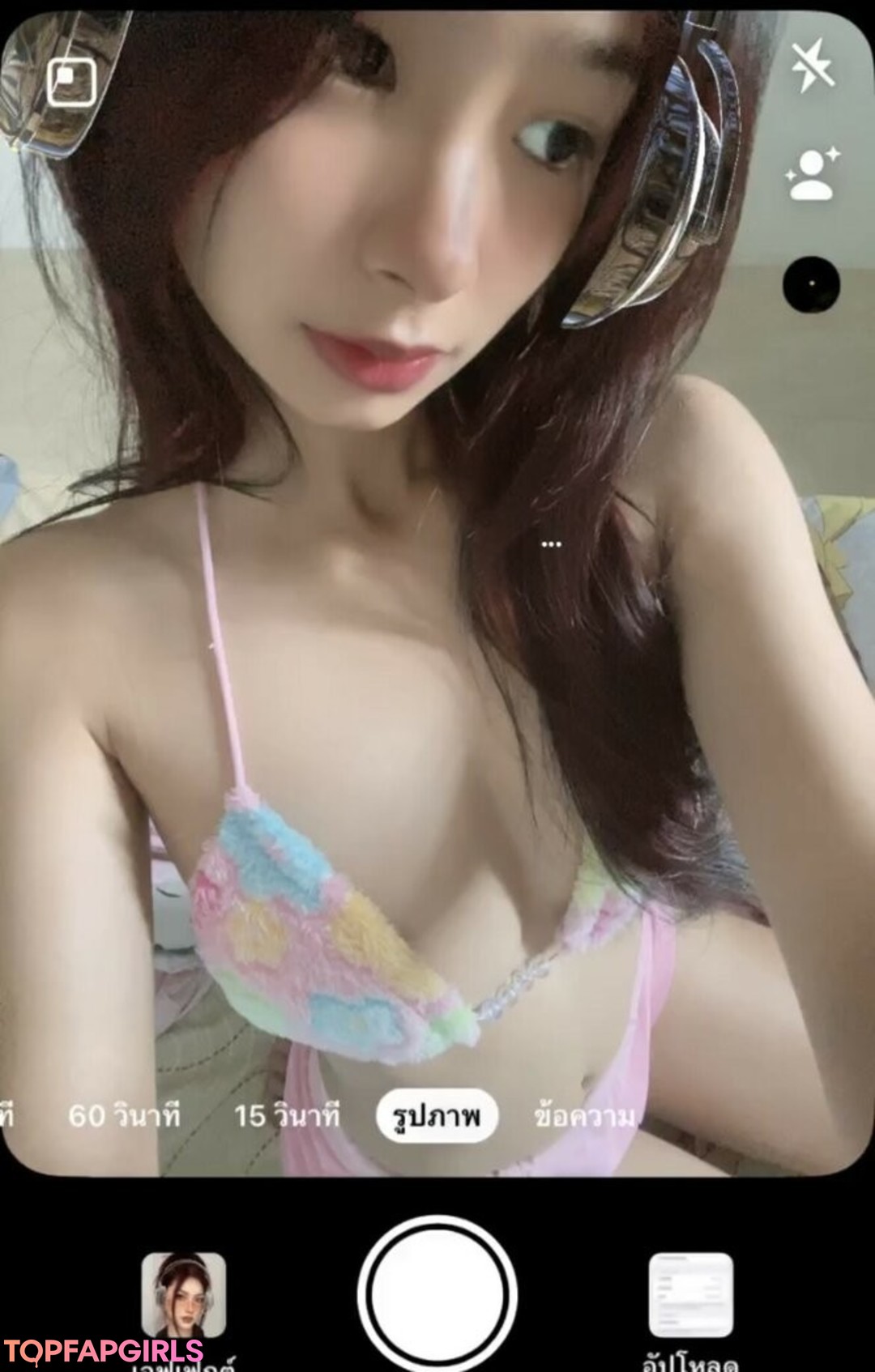The image size is (875, 1372).
Task: Toggle the camera flash icon
Action: tap(813, 65)
